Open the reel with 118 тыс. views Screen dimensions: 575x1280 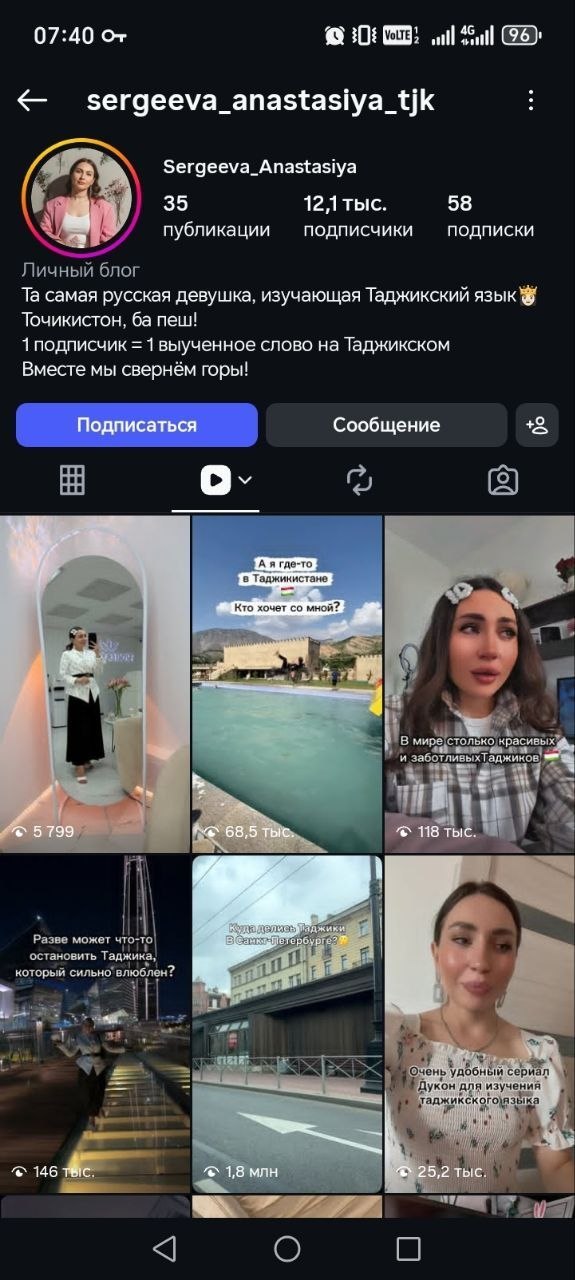pyautogui.click(x=480, y=684)
